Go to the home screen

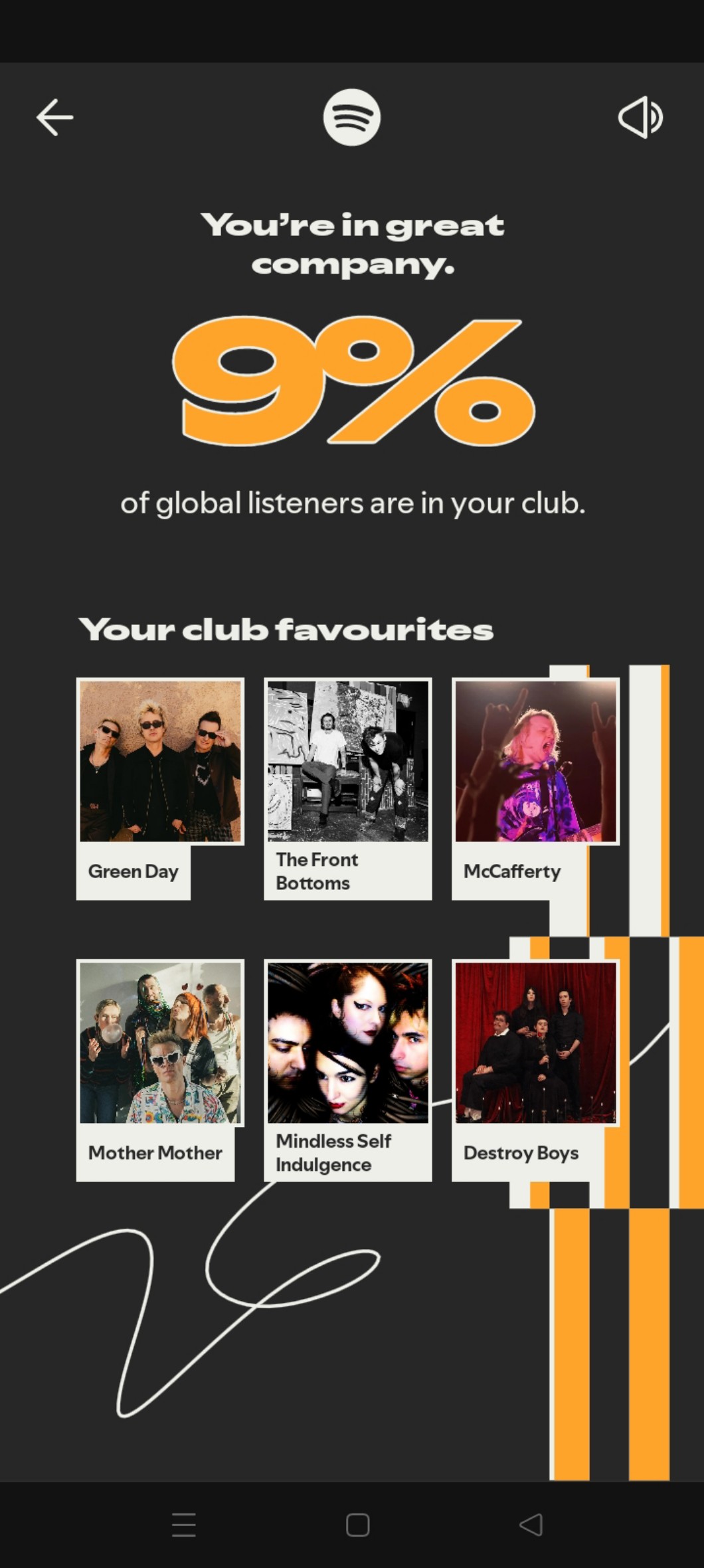357,1525
